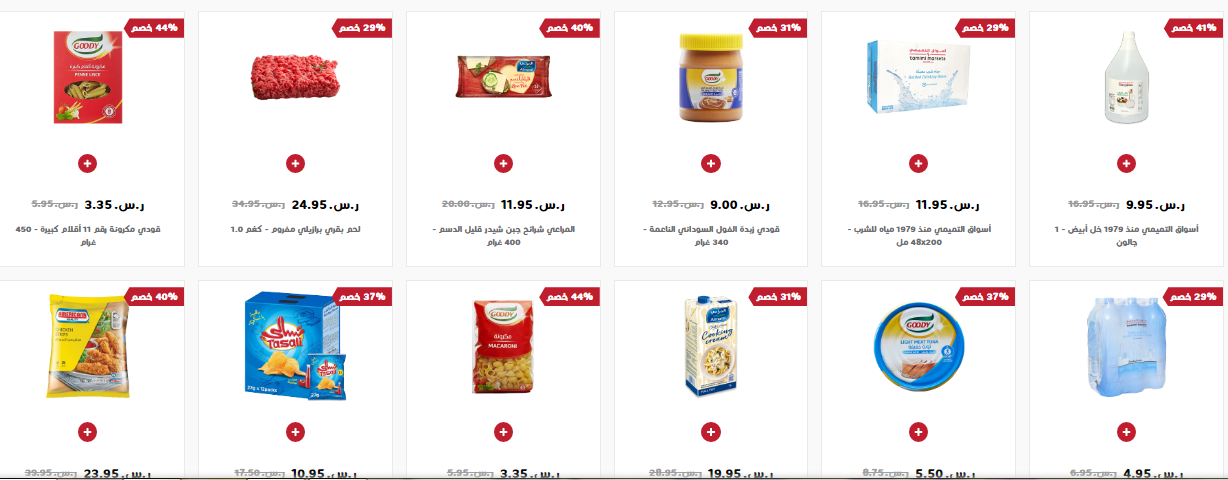Screen dimensions: 1228x480
Task: Add Goody macaroni bag to cart
Action: click(502, 432)
